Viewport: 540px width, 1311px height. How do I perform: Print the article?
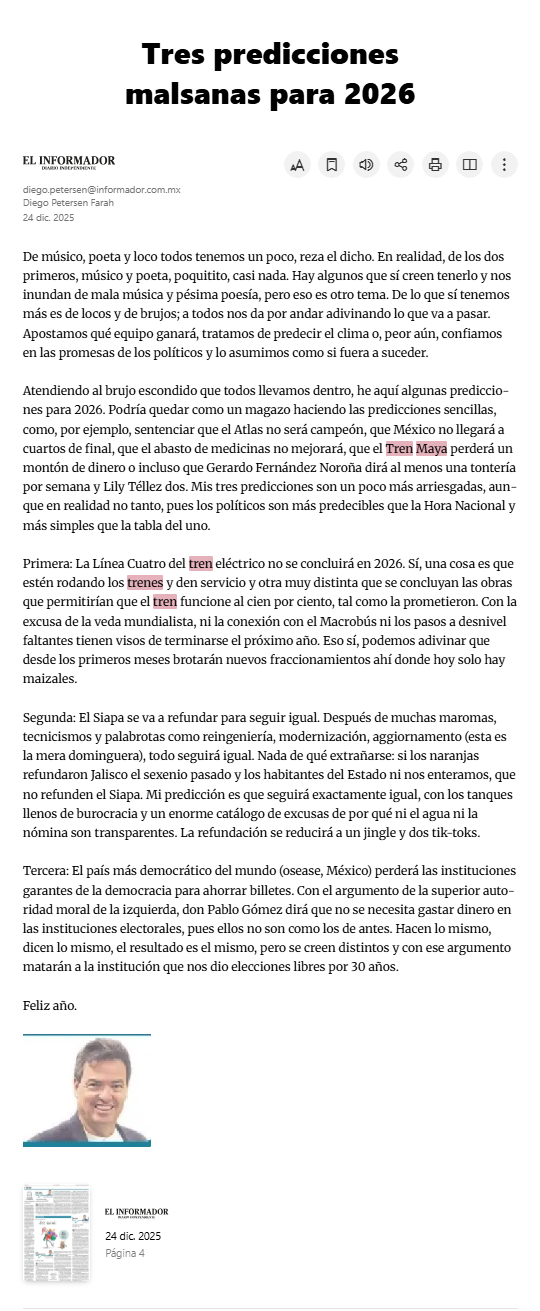435,165
